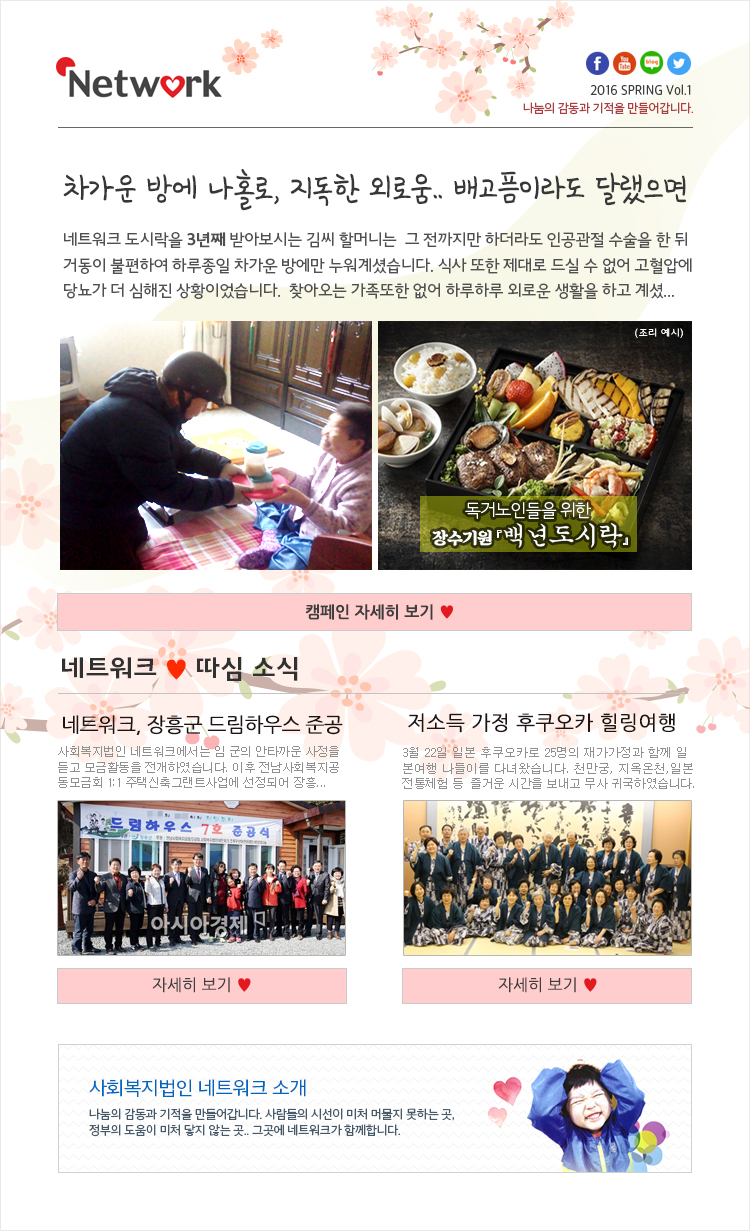Viewport: 750px width, 1231px height.
Task: Open 자세히 보기 under 드림하우스 준공
Action: pos(202,985)
